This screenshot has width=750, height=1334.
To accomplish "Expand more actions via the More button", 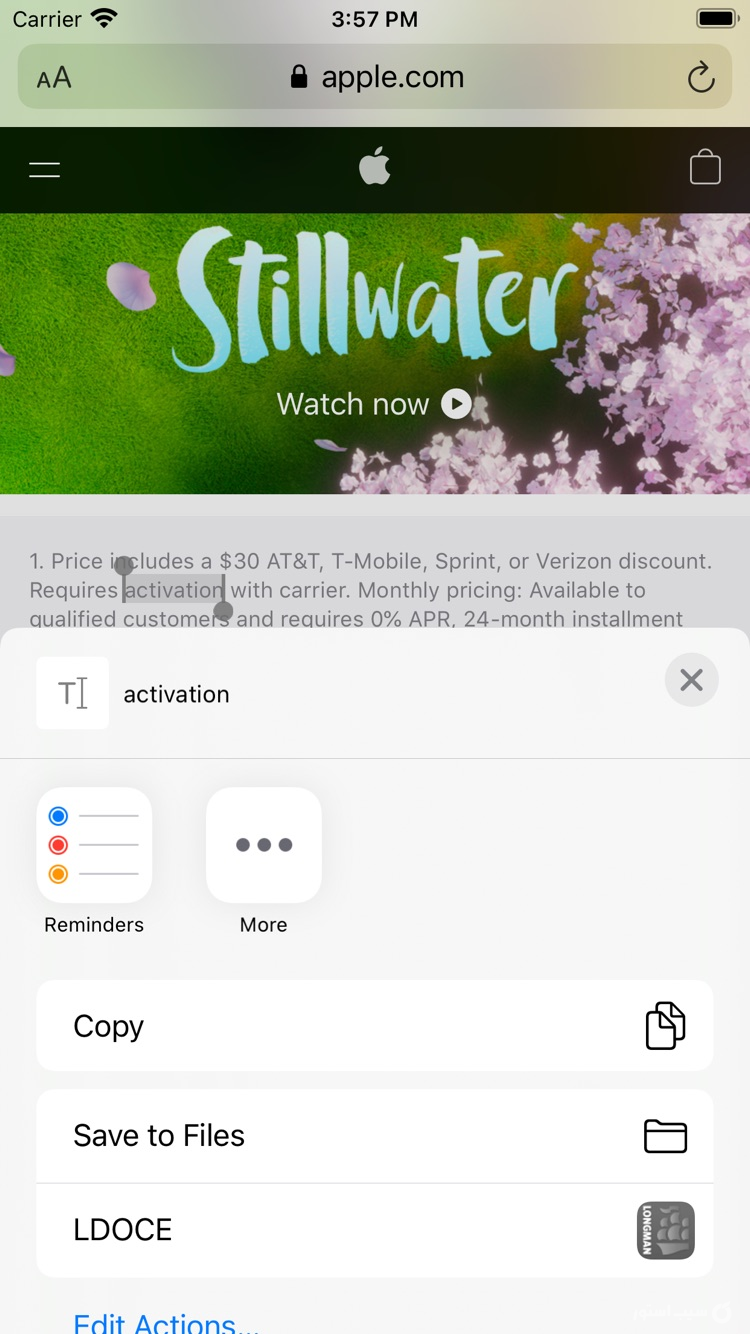I will [x=263, y=860].
